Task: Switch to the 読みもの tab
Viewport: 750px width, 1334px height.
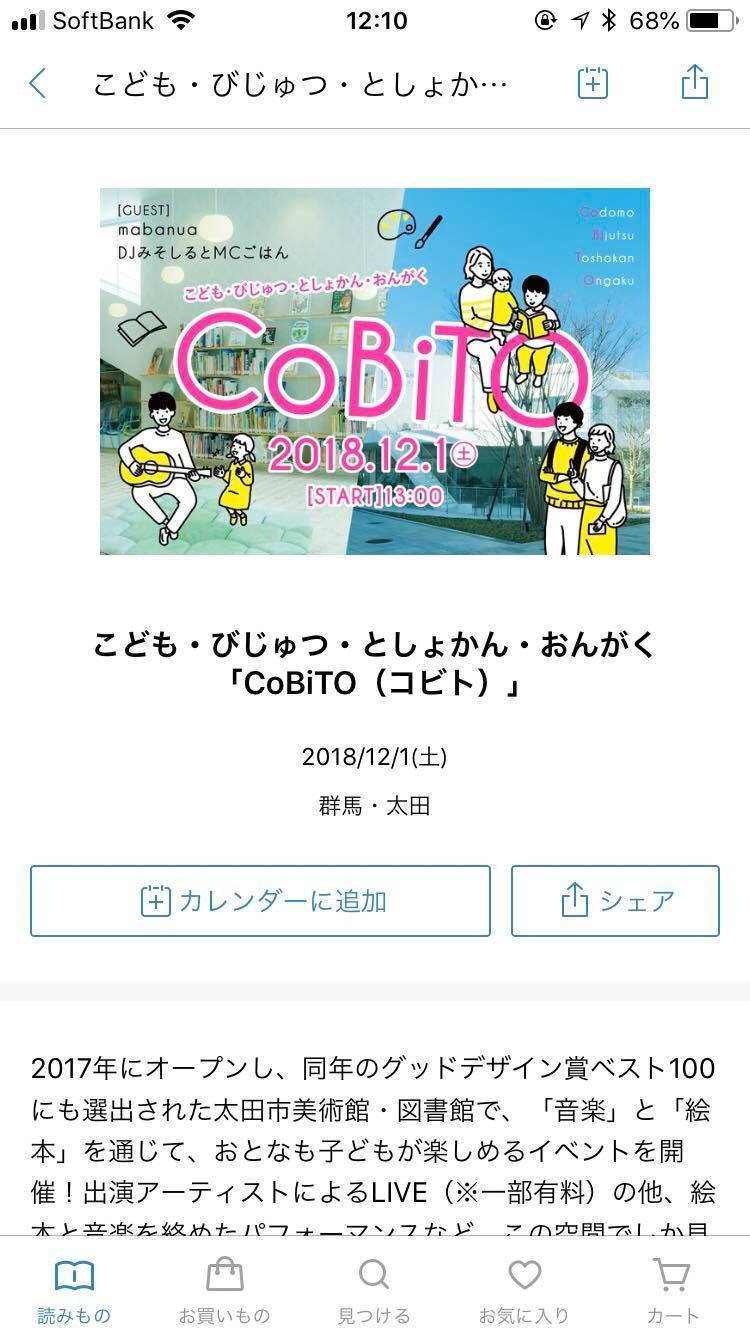Action: (74, 1289)
